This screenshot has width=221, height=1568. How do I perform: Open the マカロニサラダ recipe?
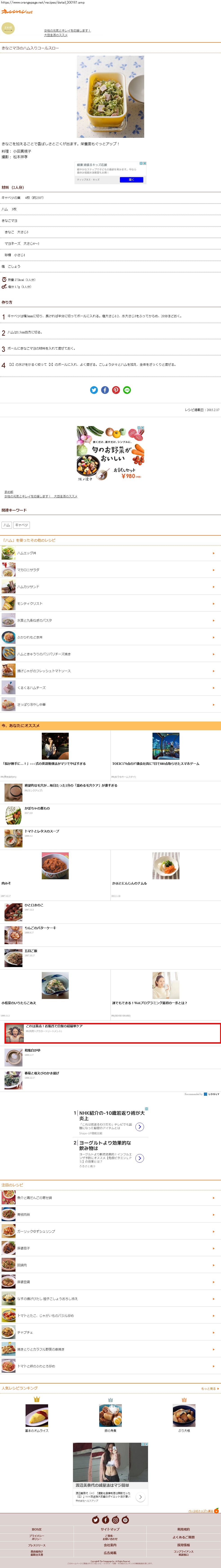tap(110, 570)
